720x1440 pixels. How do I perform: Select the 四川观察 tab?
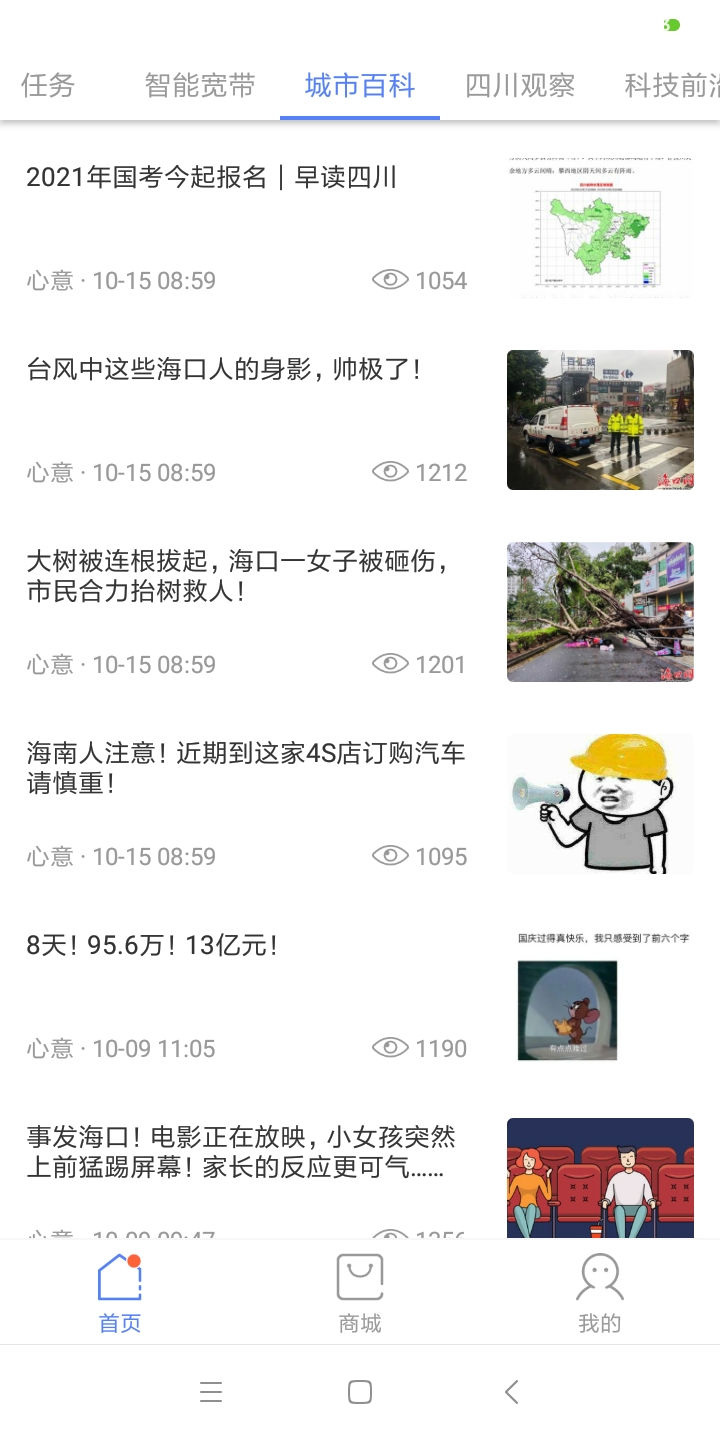tap(520, 86)
